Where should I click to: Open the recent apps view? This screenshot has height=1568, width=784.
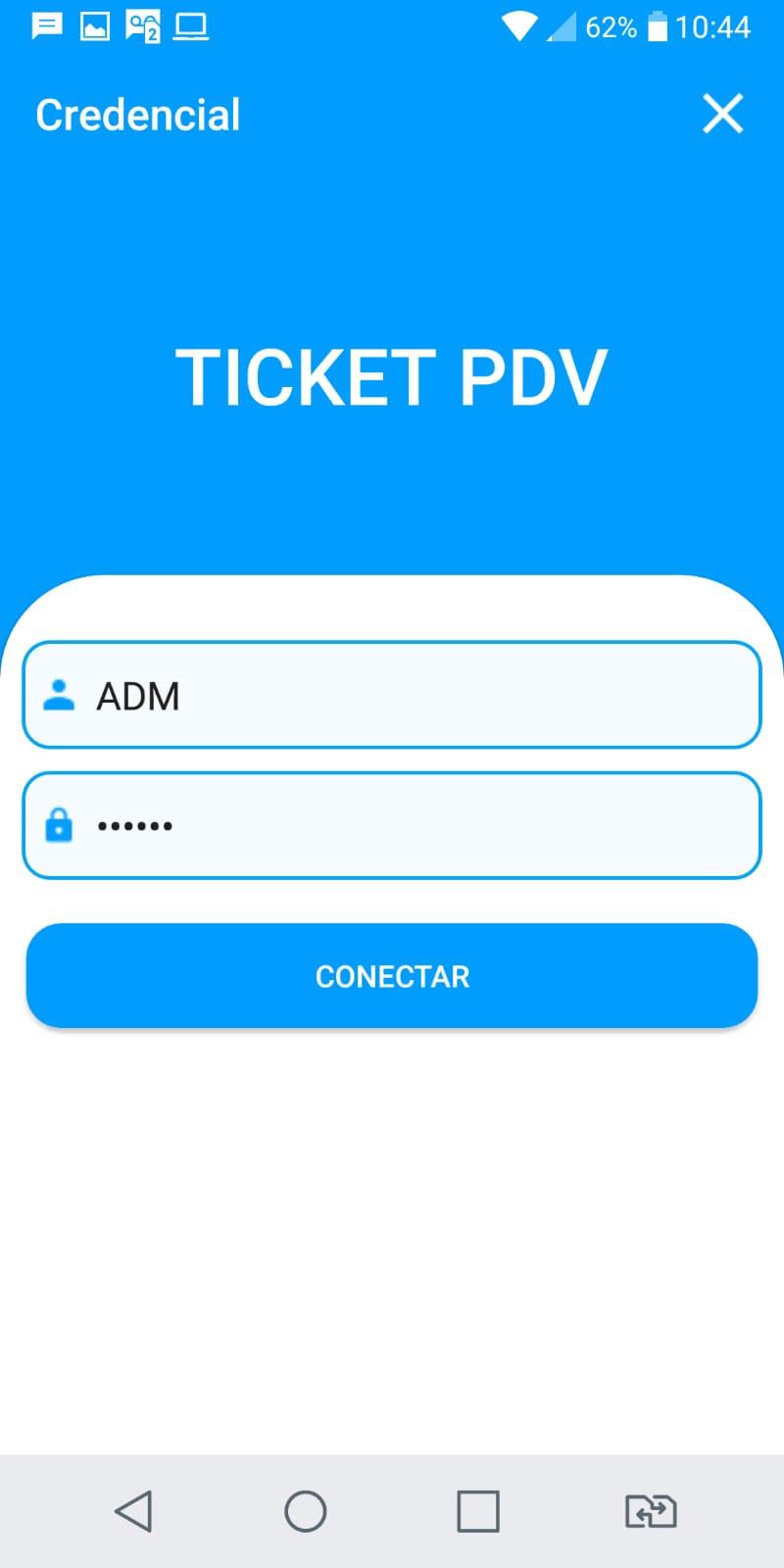(x=478, y=1510)
